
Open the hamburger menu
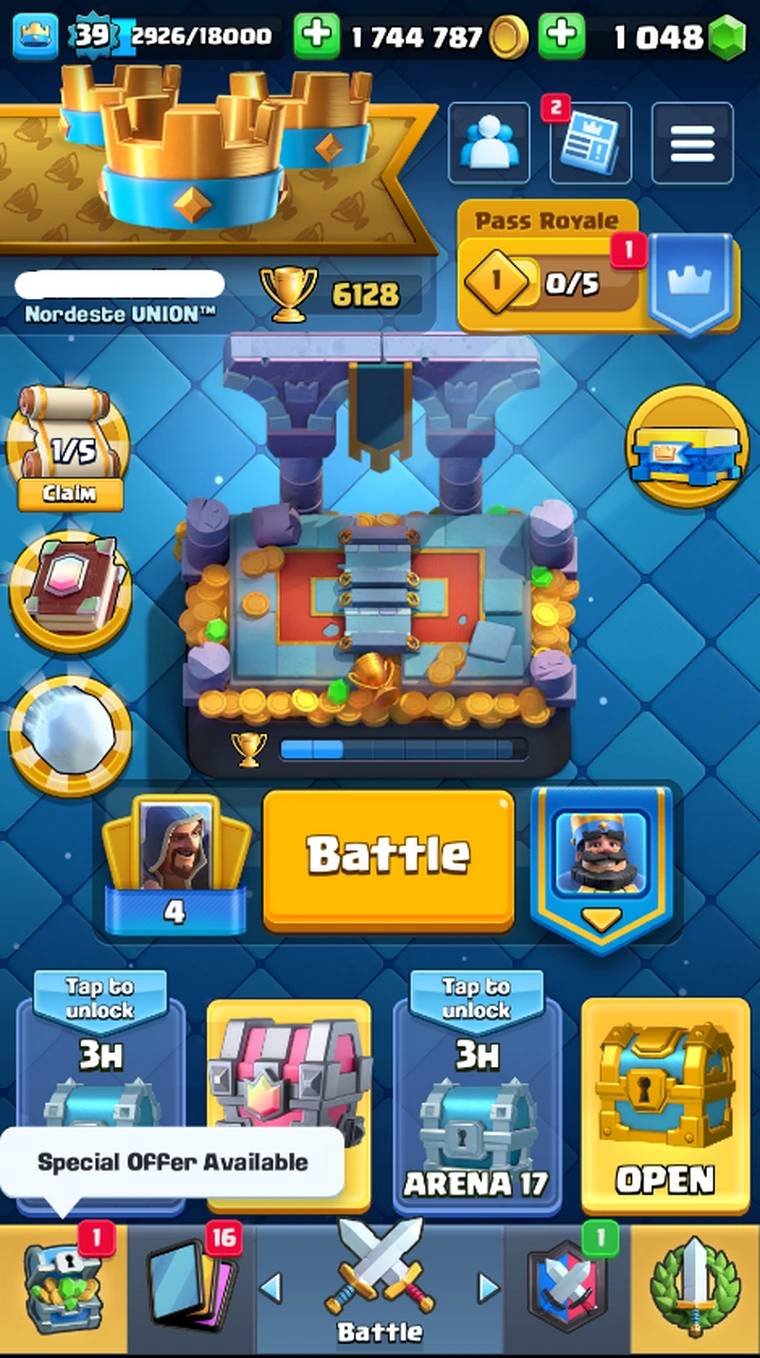pyautogui.click(x=693, y=143)
